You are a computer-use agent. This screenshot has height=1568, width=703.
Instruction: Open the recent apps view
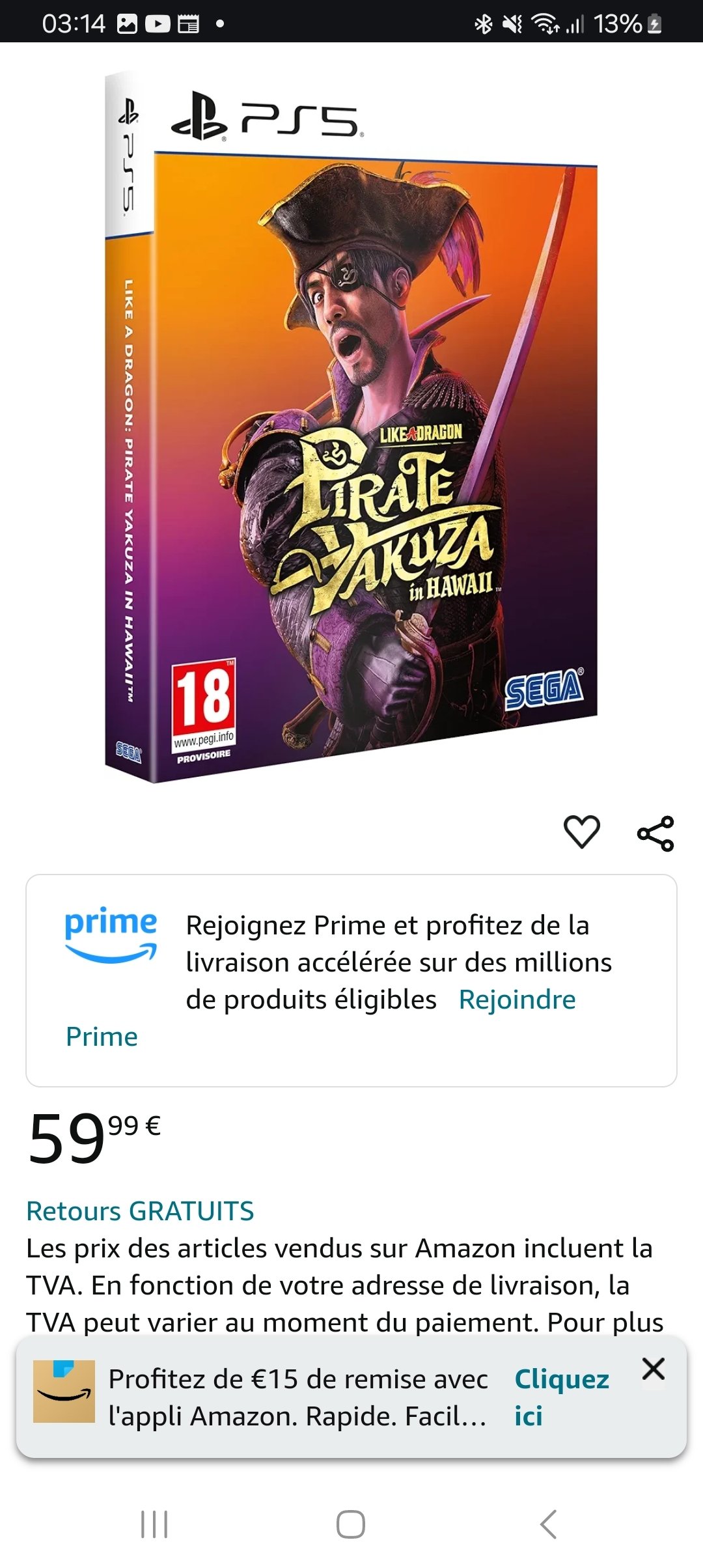point(154,1524)
